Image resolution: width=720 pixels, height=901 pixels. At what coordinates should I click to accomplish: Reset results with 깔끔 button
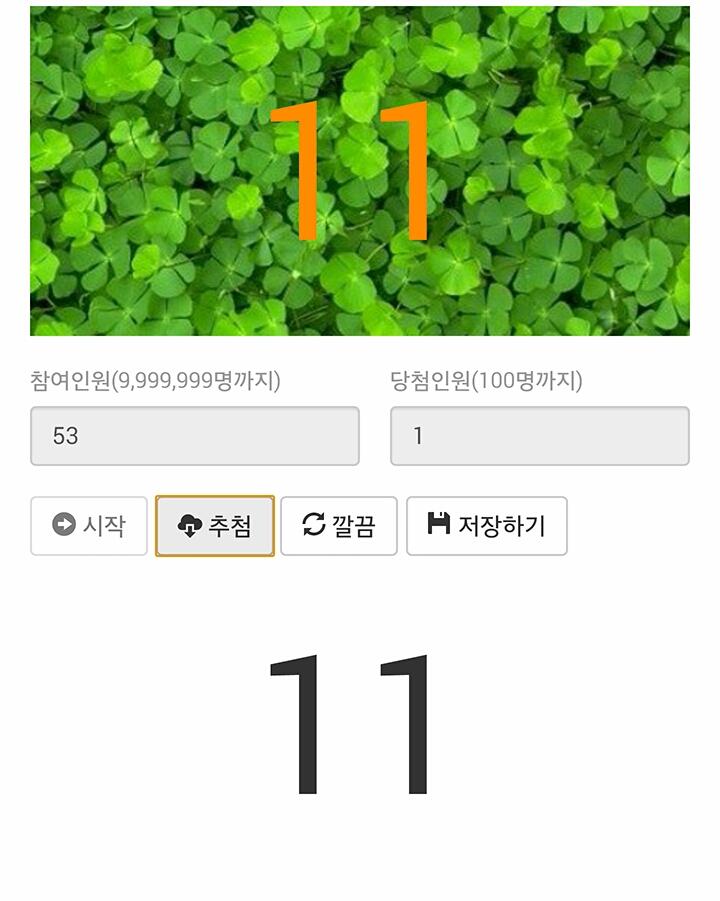pos(339,526)
